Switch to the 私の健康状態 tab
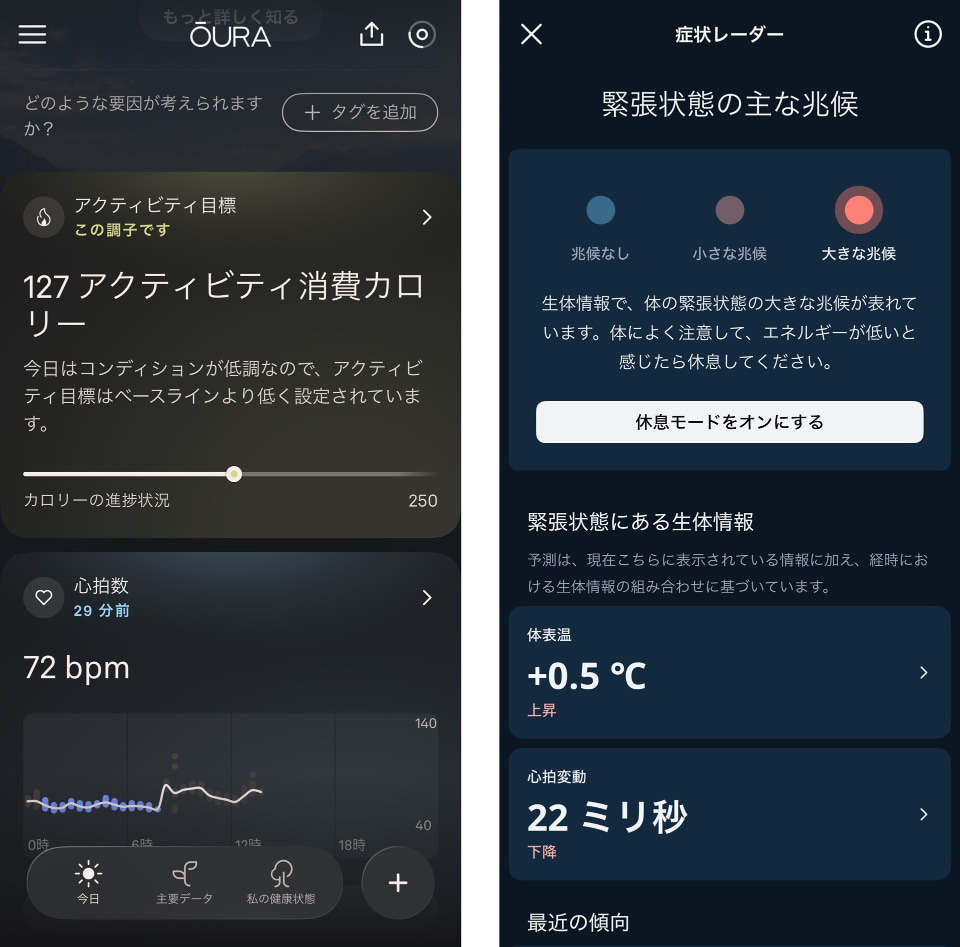960x947 pixels. click(x=281, y=883)
